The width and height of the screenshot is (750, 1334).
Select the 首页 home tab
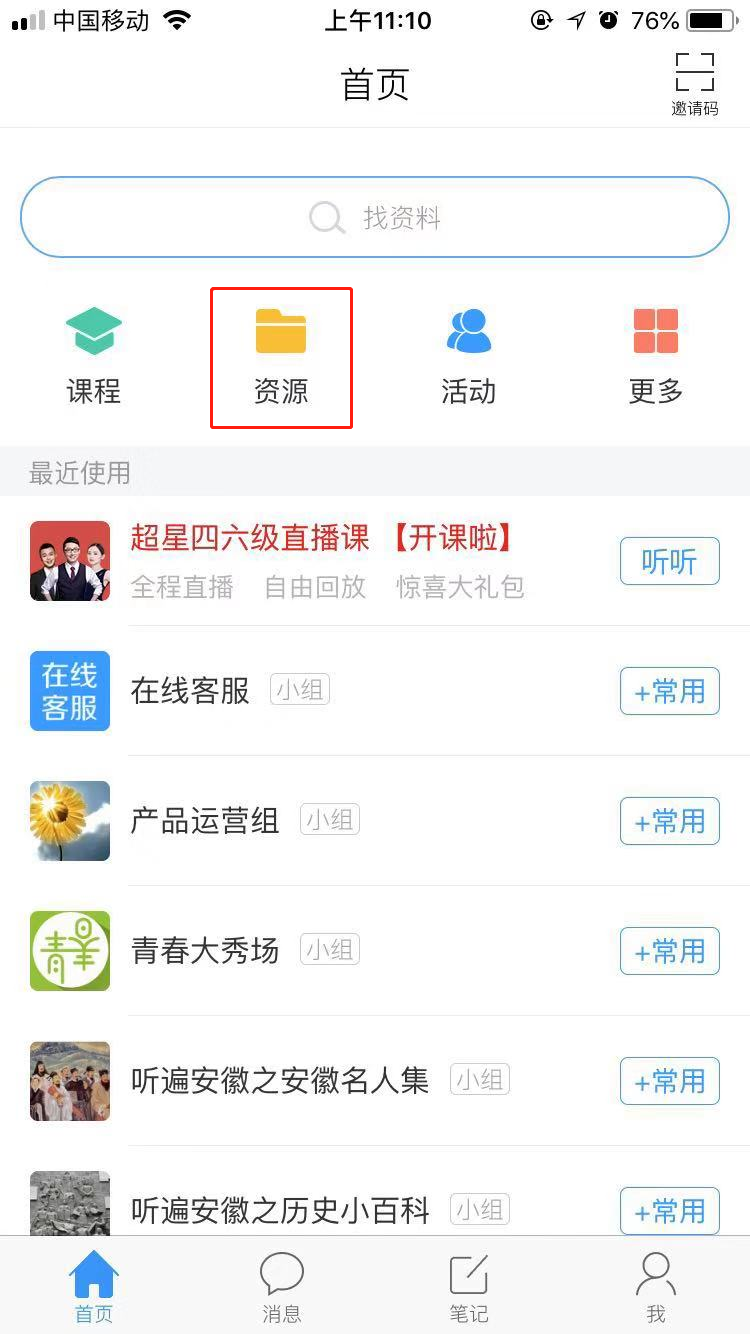[93, 1285]
